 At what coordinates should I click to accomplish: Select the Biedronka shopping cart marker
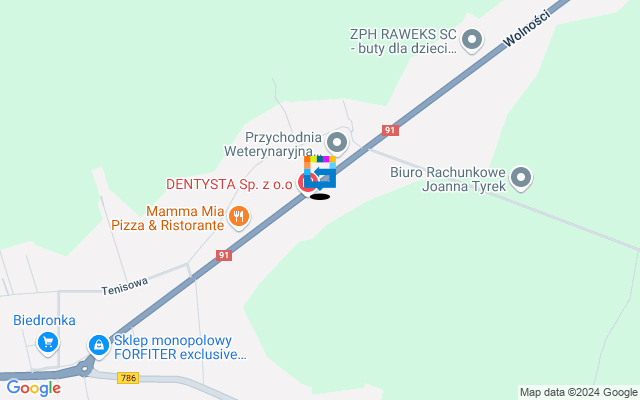tap(47, 343)
